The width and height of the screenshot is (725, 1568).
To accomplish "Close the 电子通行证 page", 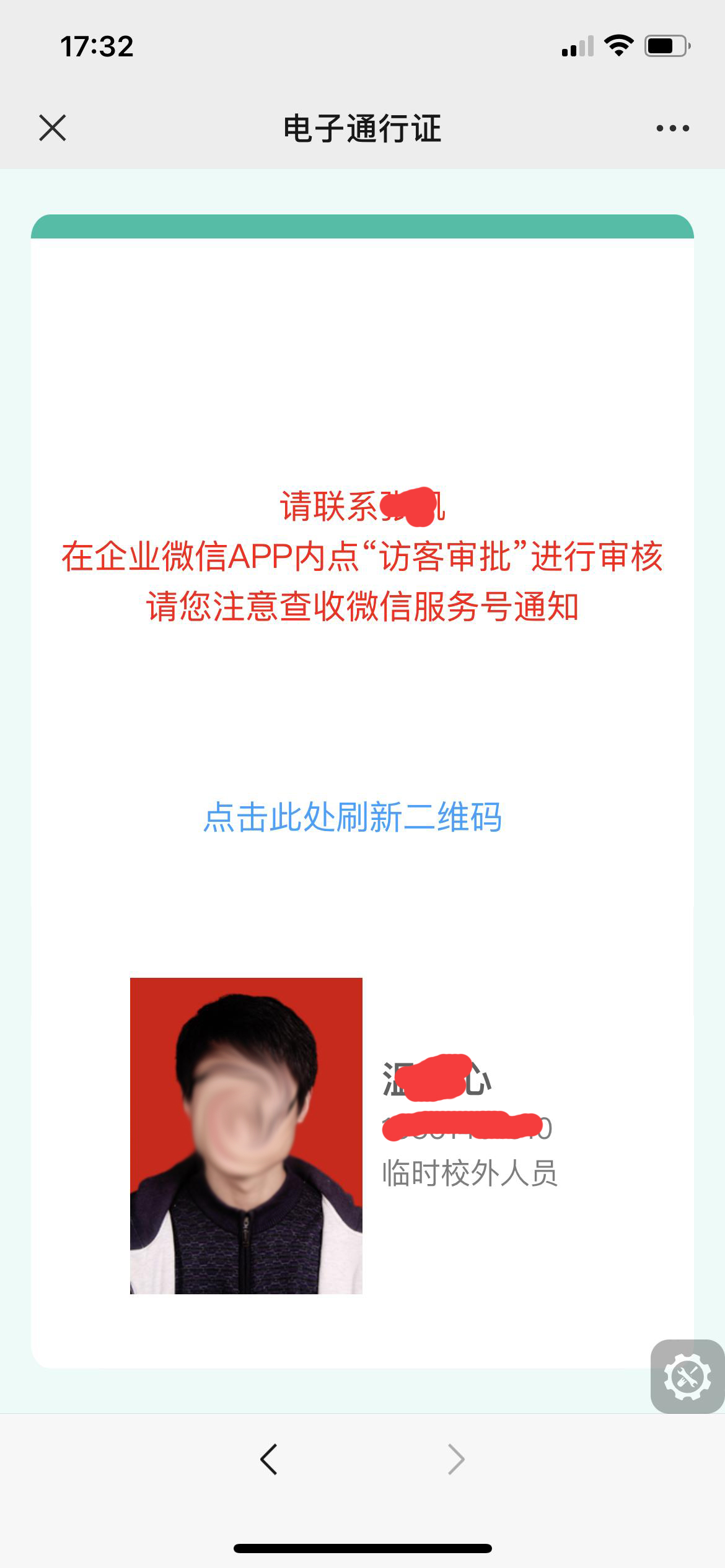I will point(53,128).
